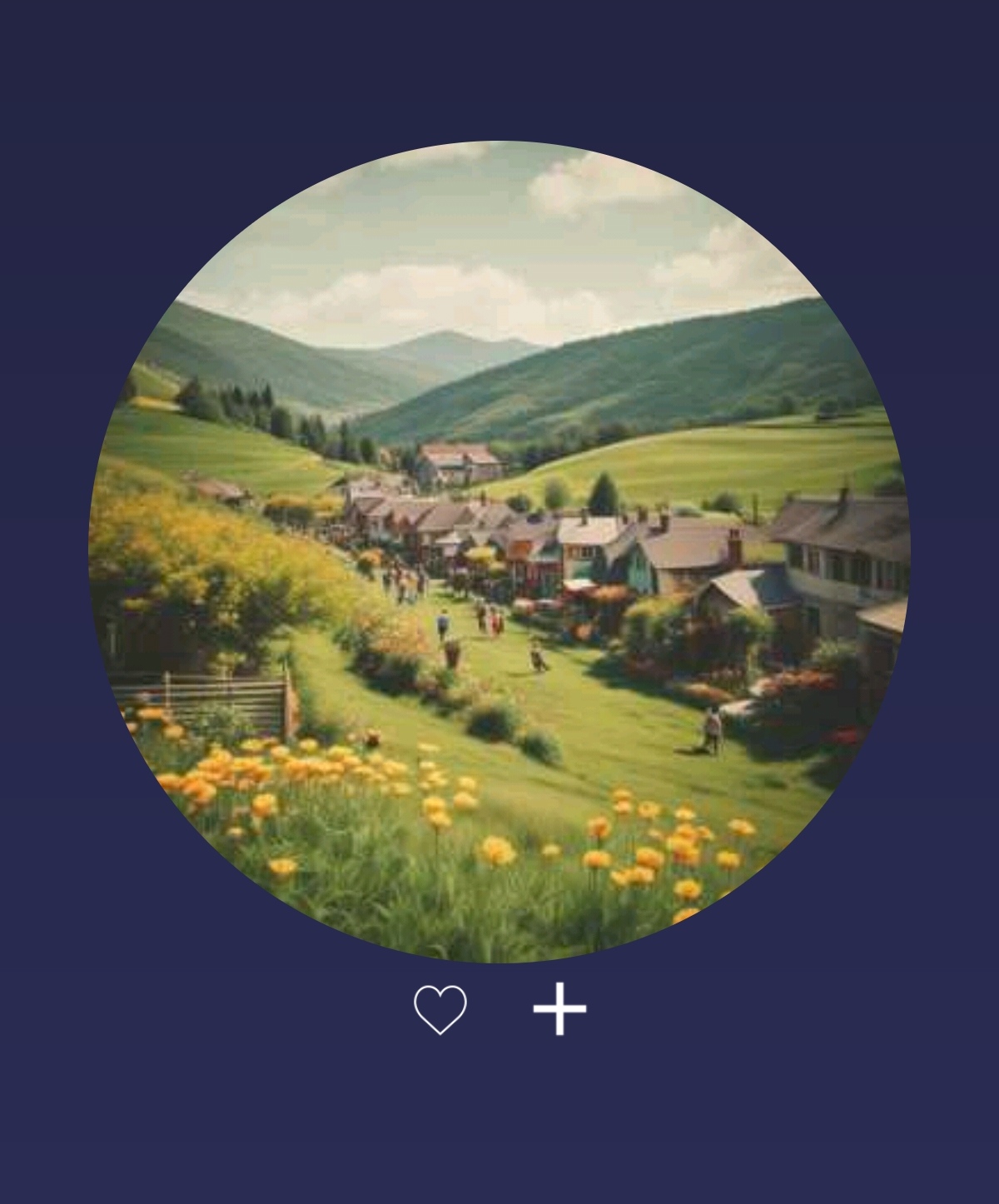The width and height of the screenshot is (999, 1204).
Task: Tap the plus icon to add image
Action: coord(559,1009)
